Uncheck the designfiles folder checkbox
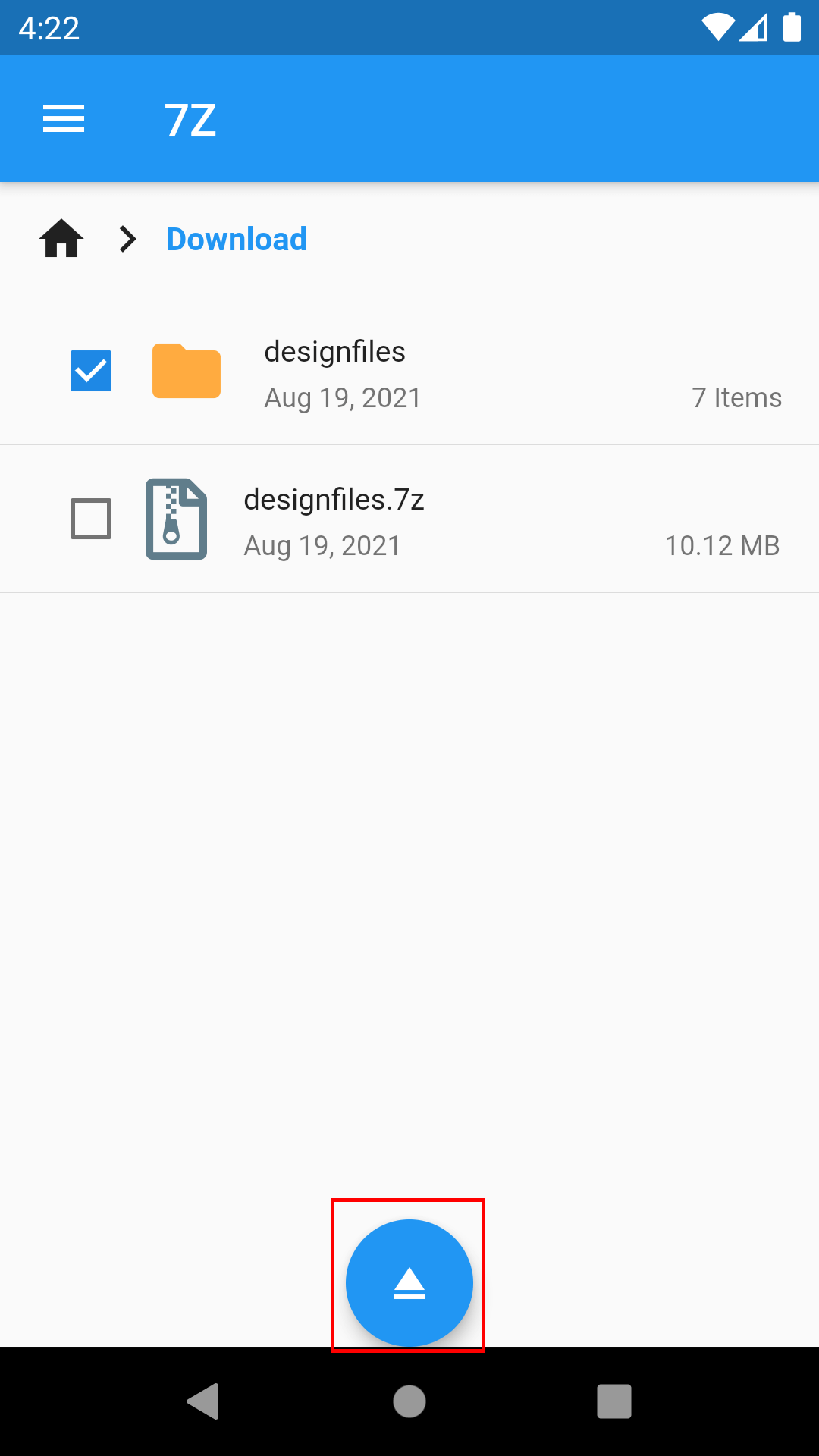 91,371
